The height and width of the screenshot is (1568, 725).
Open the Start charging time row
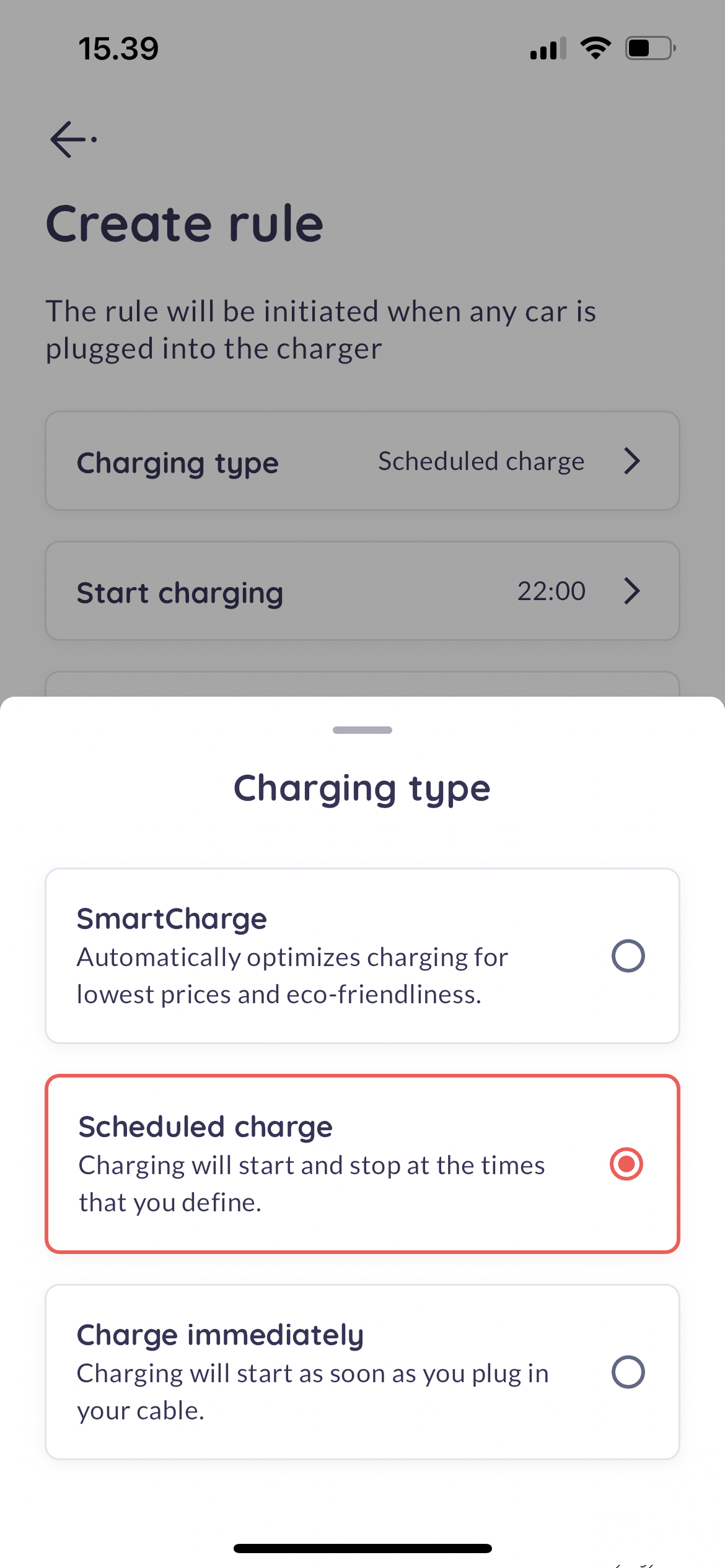362,591
